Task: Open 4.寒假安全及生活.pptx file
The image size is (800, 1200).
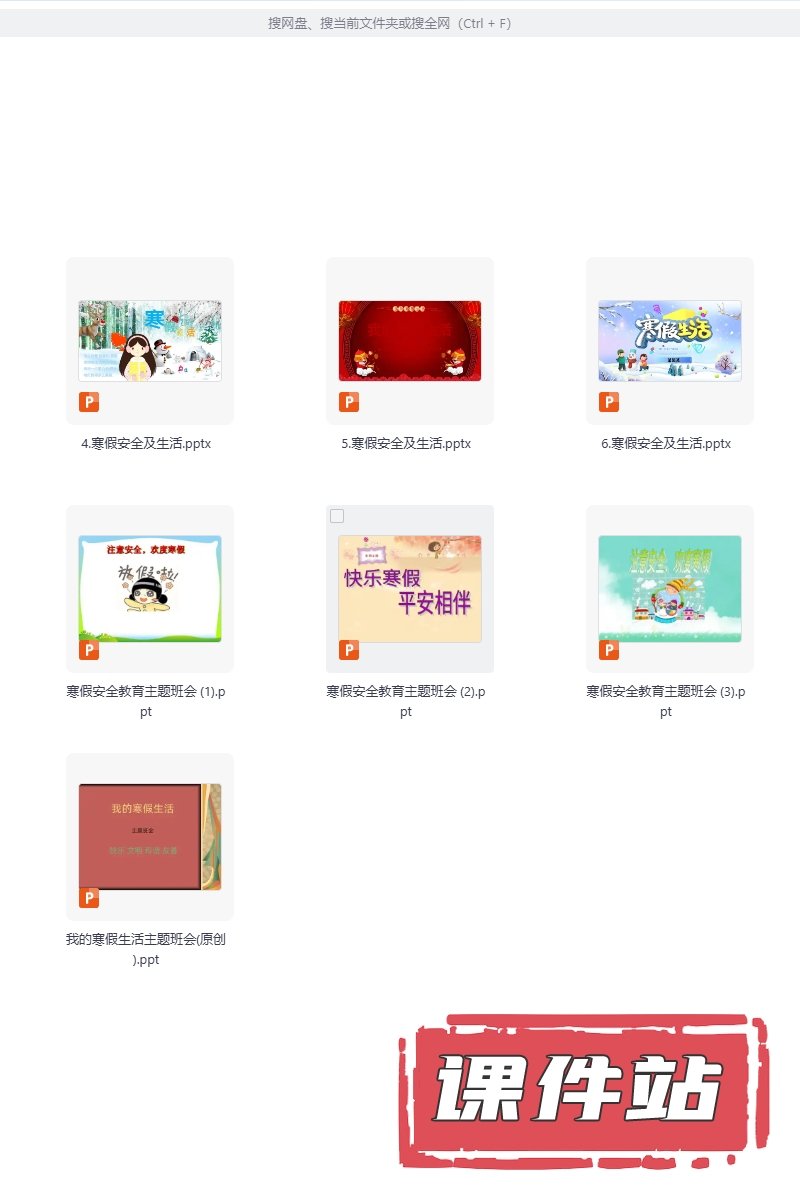Action: 150,341
